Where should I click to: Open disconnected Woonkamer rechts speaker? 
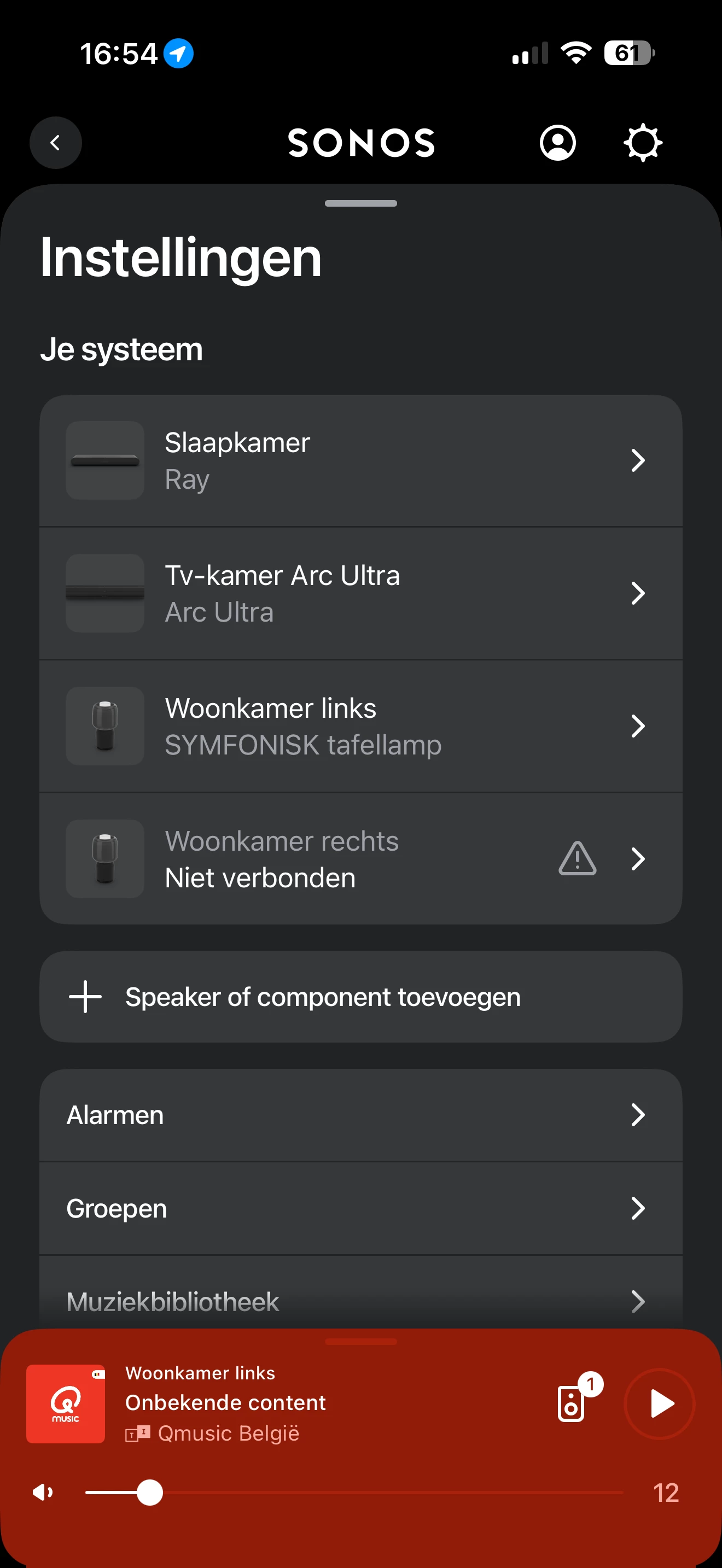point(360,858)
